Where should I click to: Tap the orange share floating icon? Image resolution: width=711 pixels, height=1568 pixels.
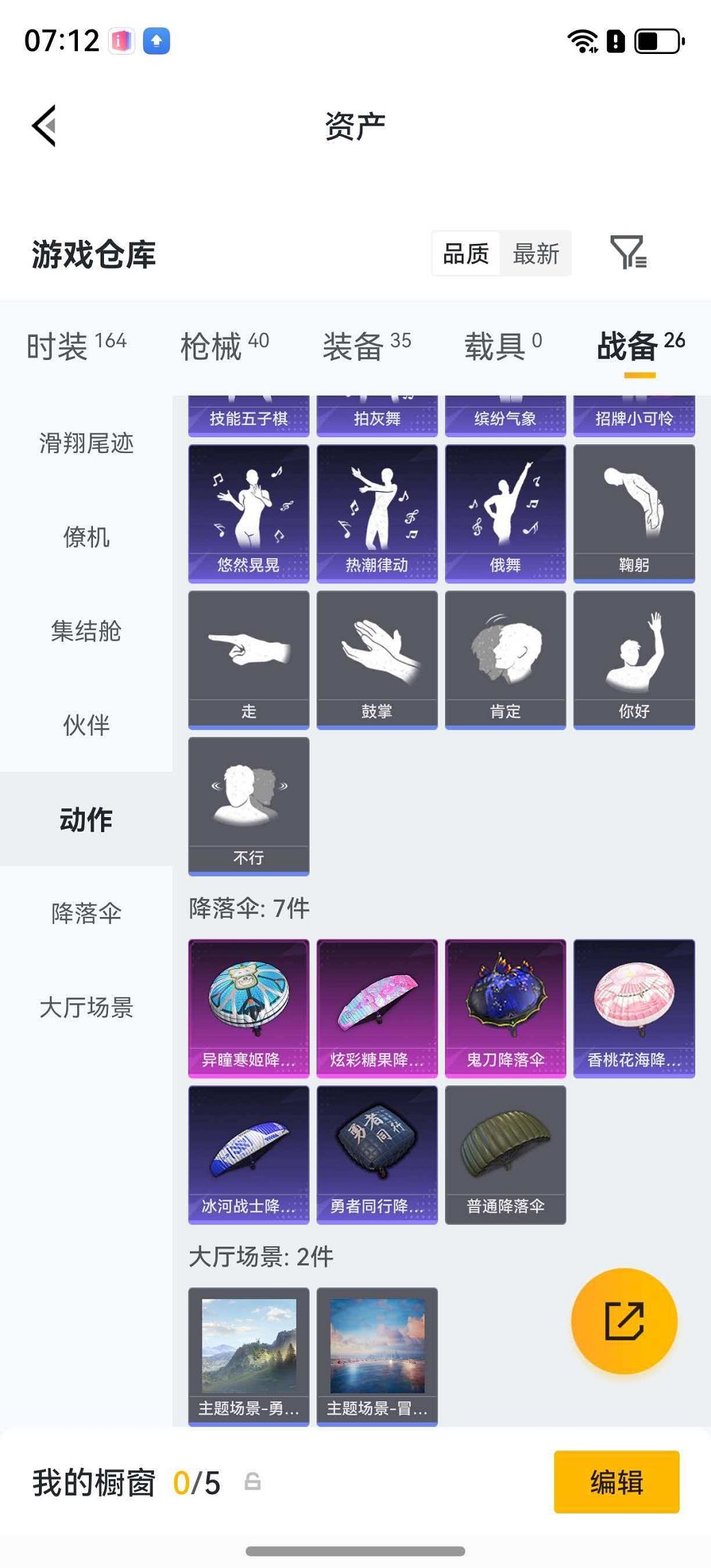(x=623, y=1320)
